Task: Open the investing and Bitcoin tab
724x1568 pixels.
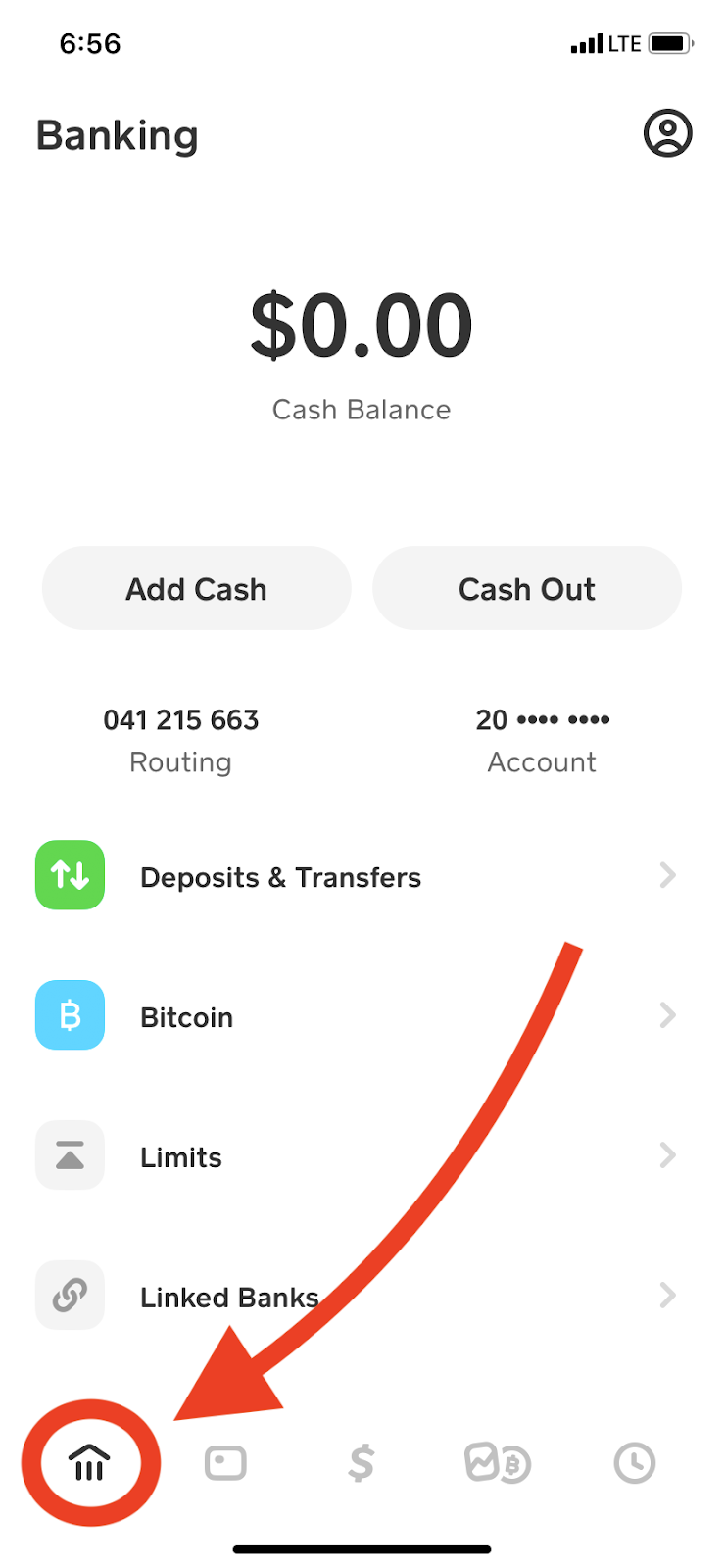Action: coord(498,1463)
